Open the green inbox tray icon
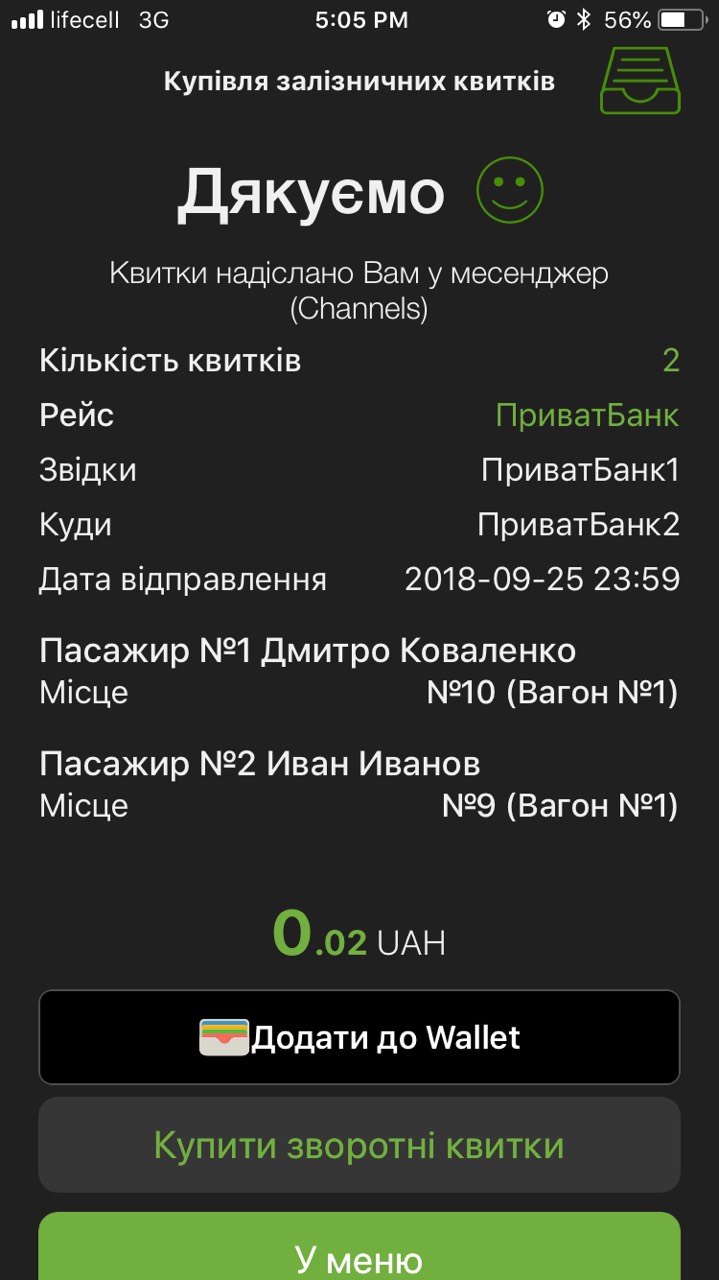Viewport: 719px width, 1280px height. (640, 81)
